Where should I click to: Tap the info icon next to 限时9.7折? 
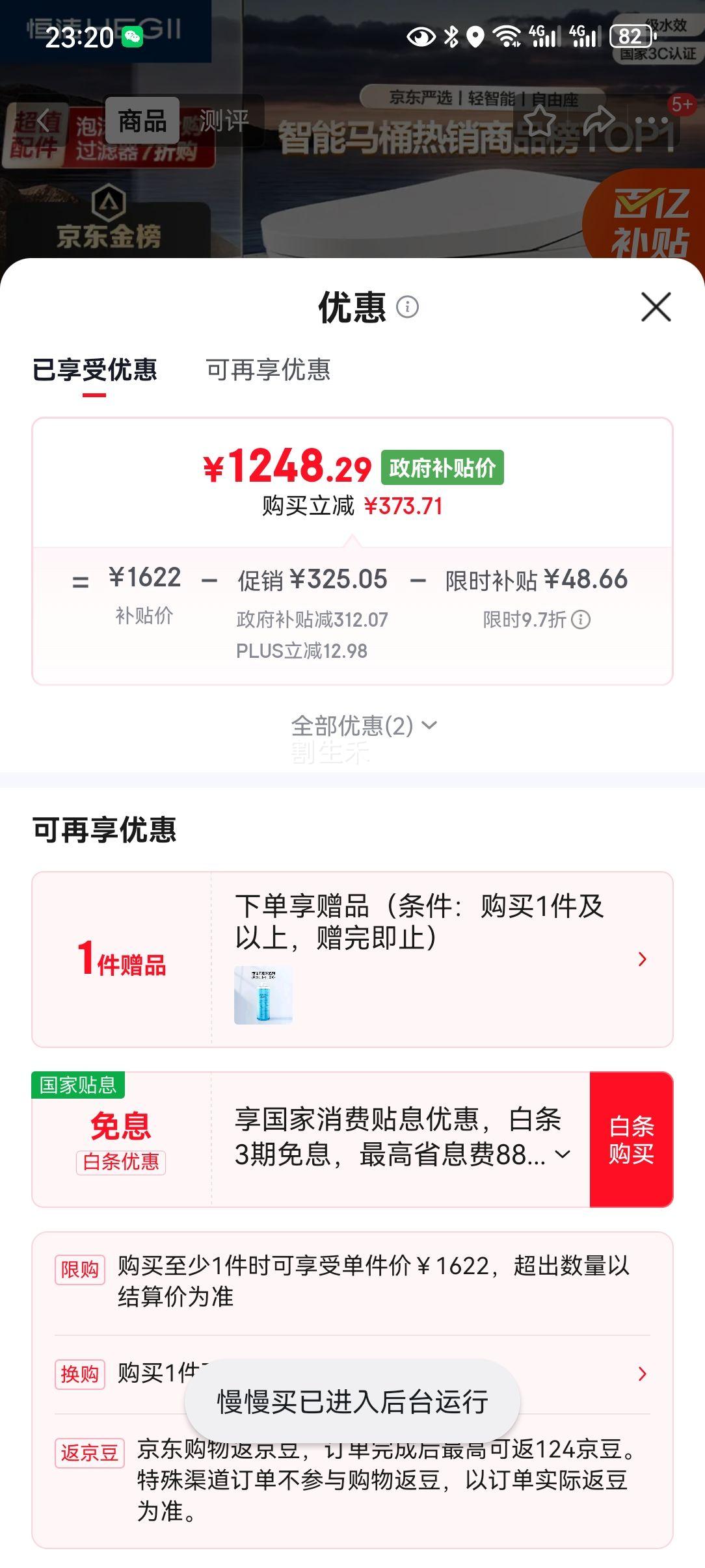[x=579, y=621]
